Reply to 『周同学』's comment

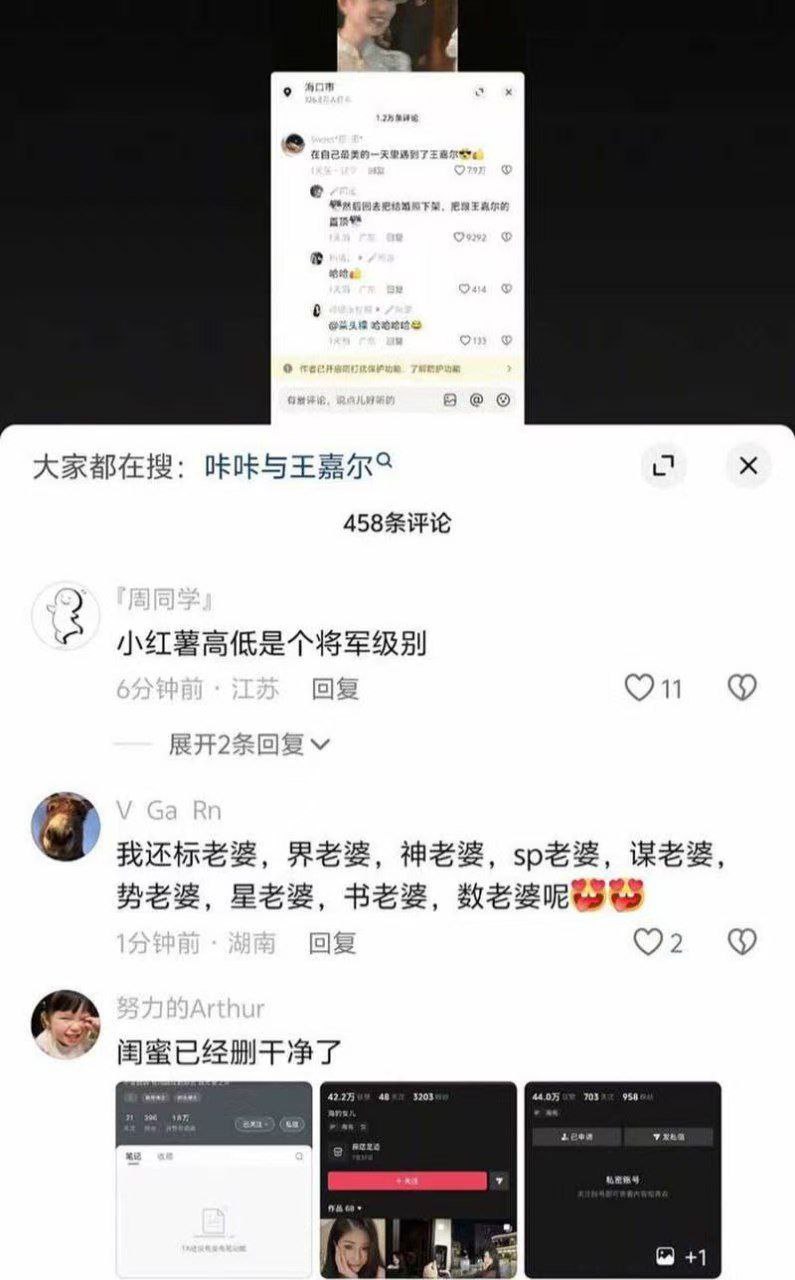[x=335, y=689]
